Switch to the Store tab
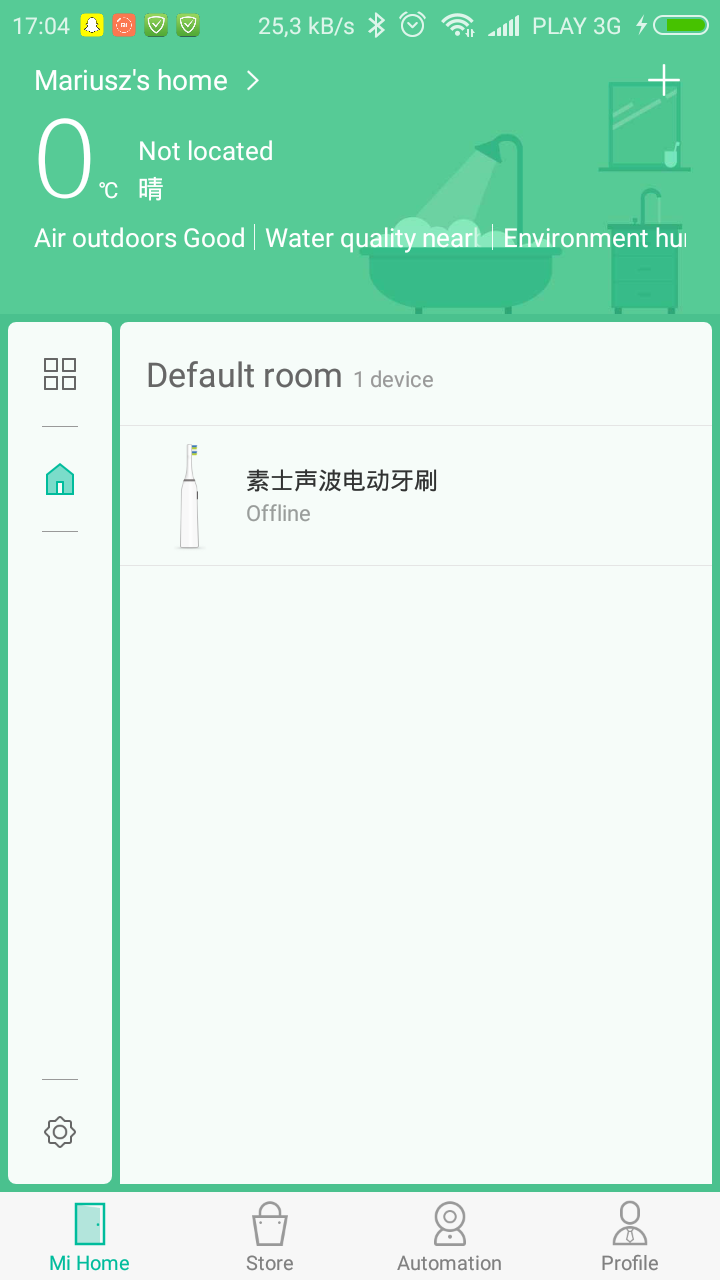This screenshot has width=720, height=1280. click(269, 1237)
